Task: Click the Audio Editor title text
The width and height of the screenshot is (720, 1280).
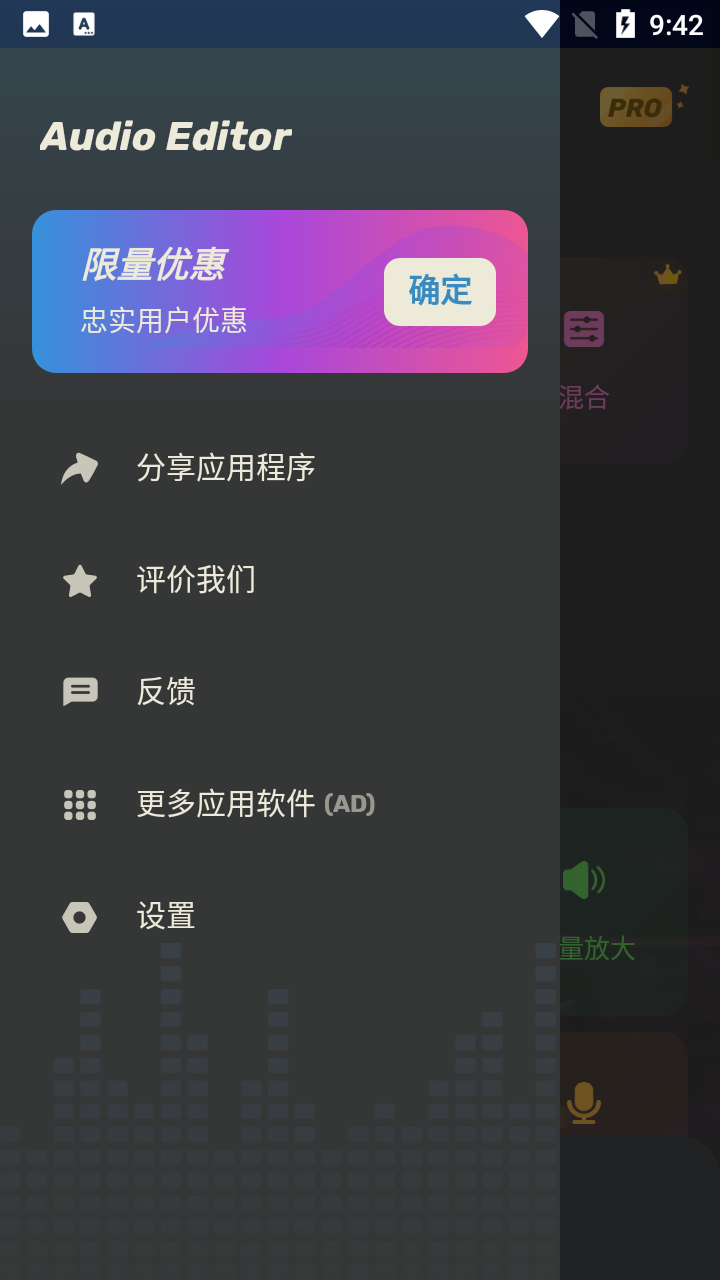Action: (164, 136)
